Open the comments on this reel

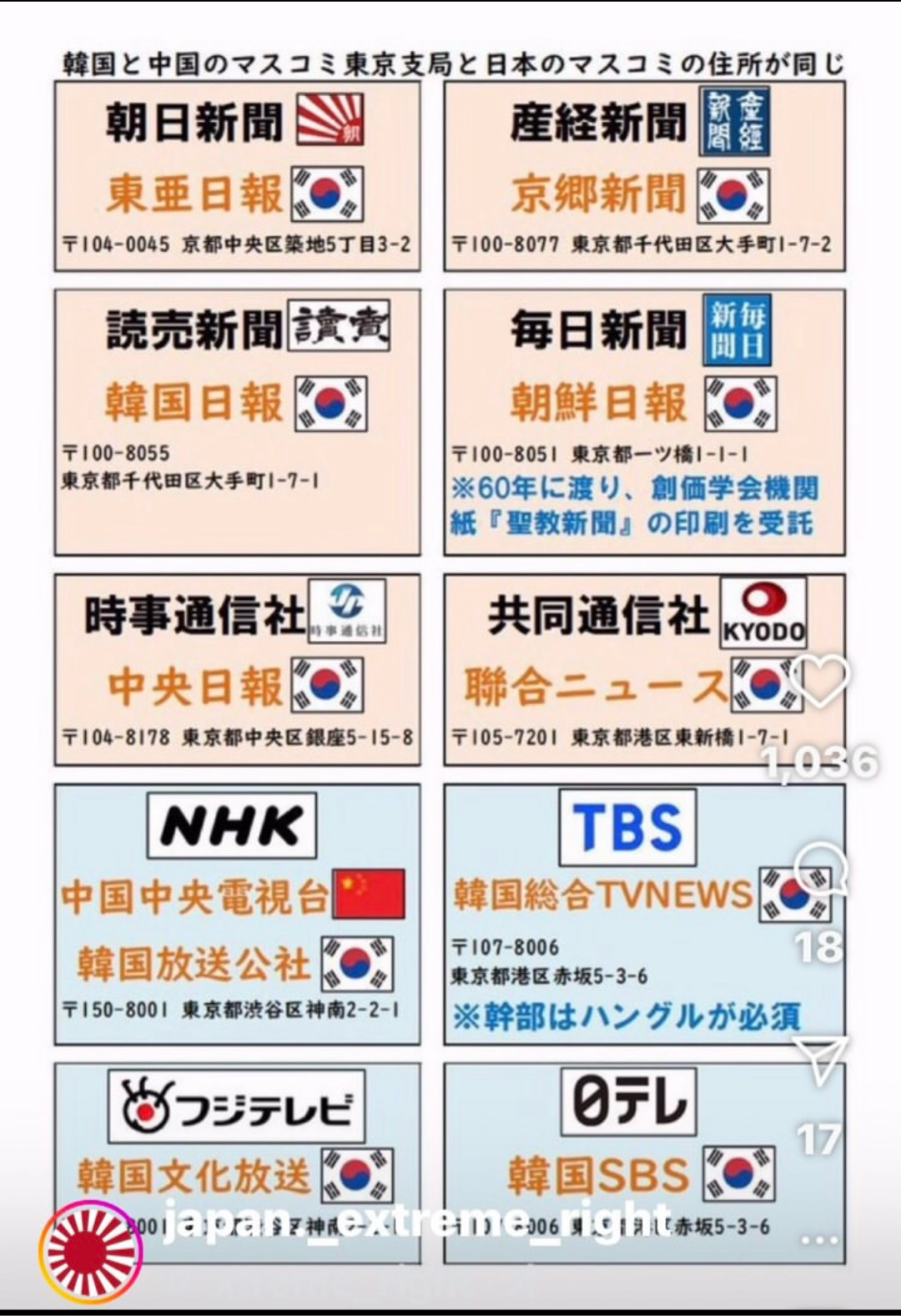click(820, 872)
